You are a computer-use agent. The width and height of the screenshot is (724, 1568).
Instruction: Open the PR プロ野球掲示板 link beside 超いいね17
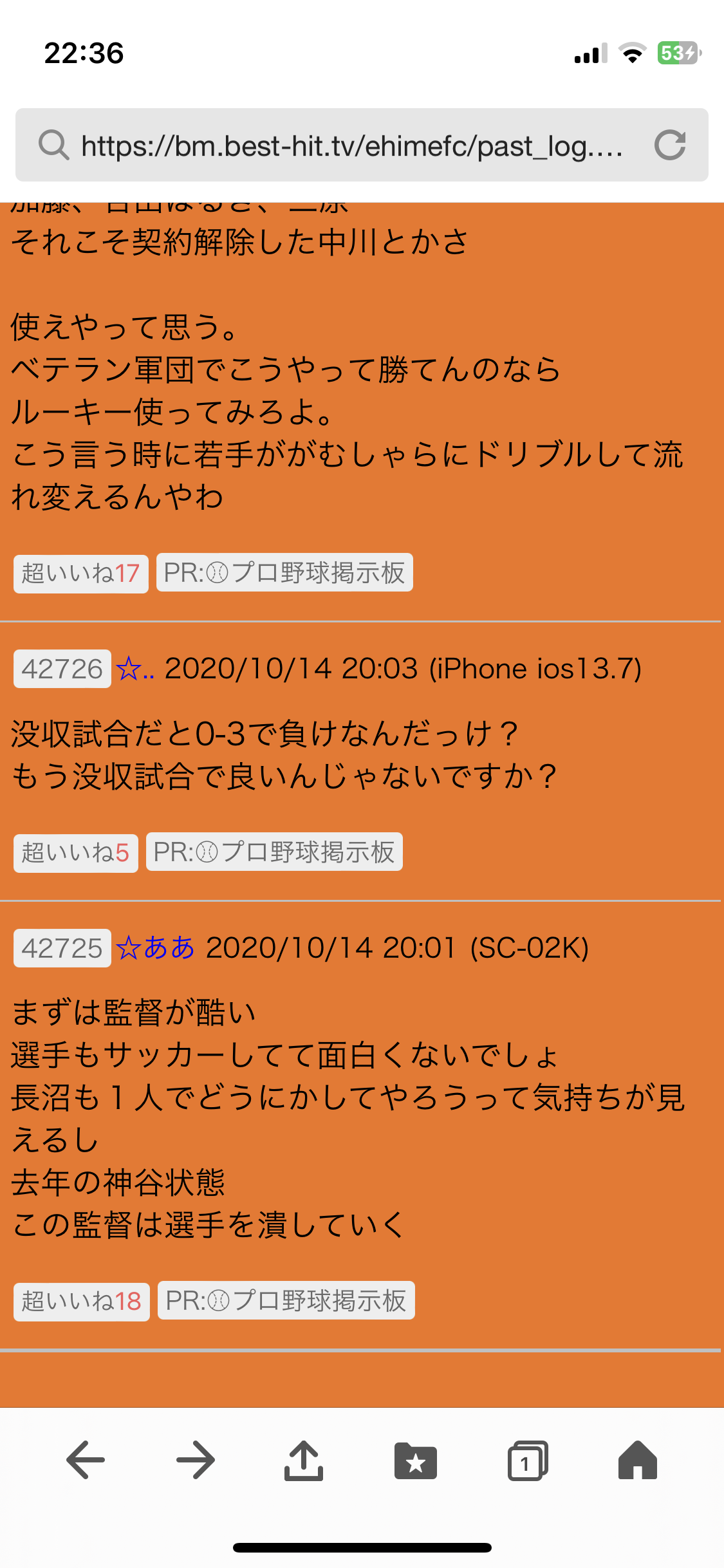click(x=284, y=572)
